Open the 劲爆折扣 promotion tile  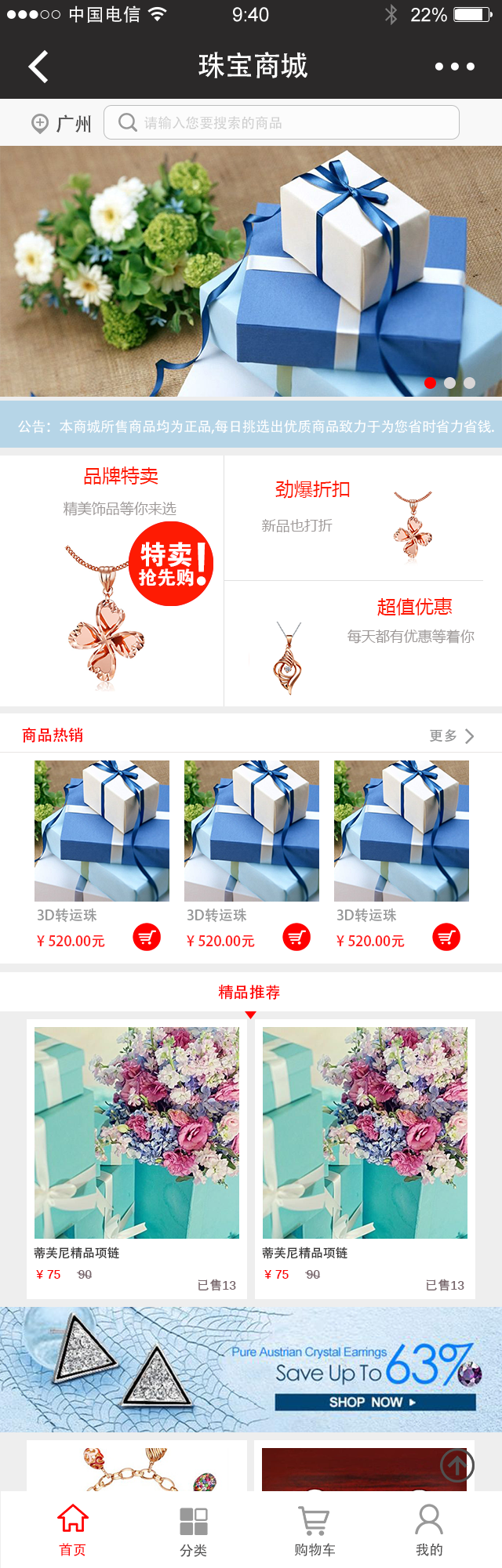pos(353,517)
